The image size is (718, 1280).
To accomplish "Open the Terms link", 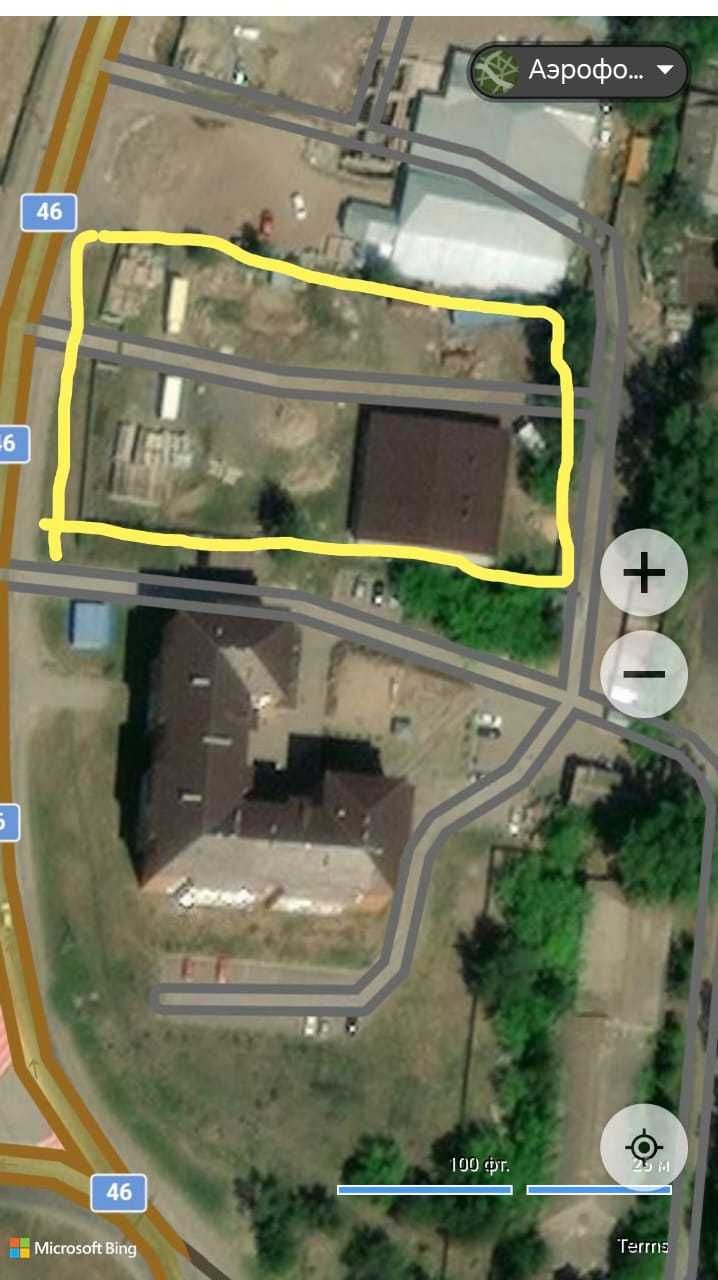I will [x=643, y=1245].
